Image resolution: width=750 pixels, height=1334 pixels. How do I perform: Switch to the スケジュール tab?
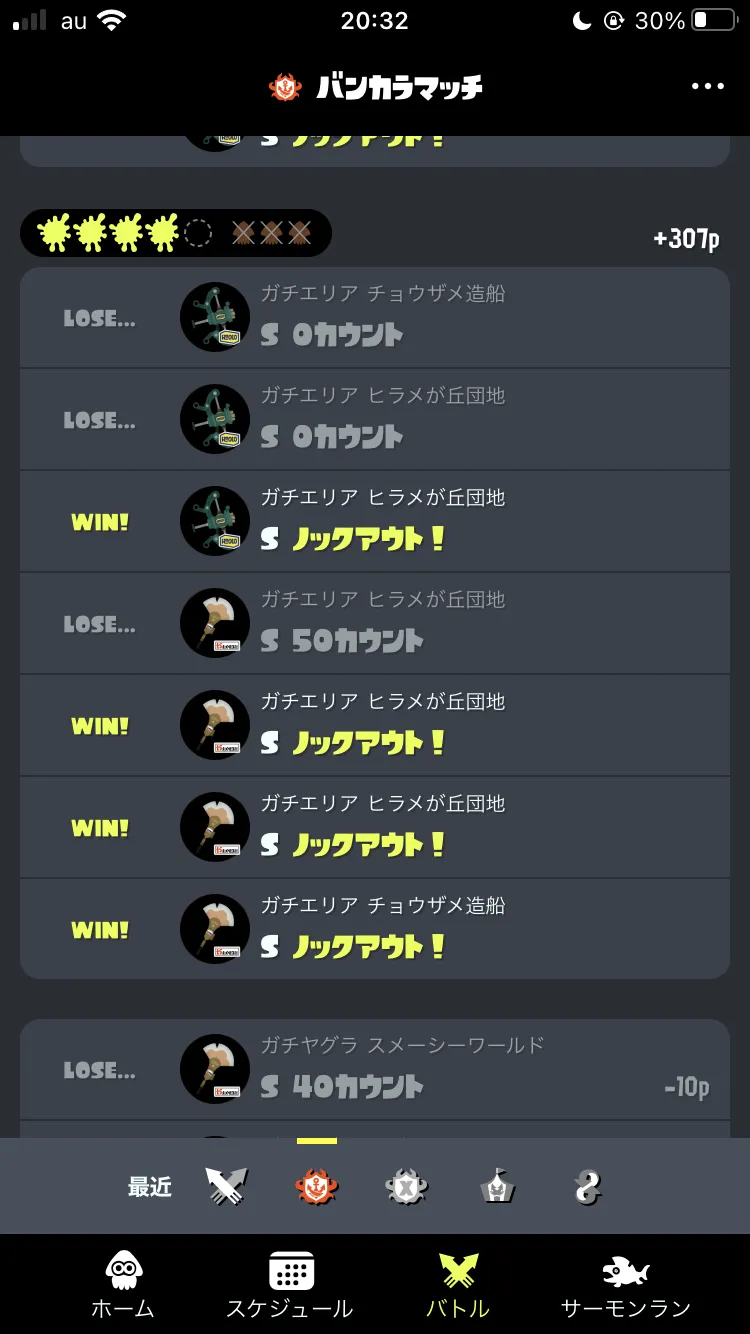tap(290, 1285)
